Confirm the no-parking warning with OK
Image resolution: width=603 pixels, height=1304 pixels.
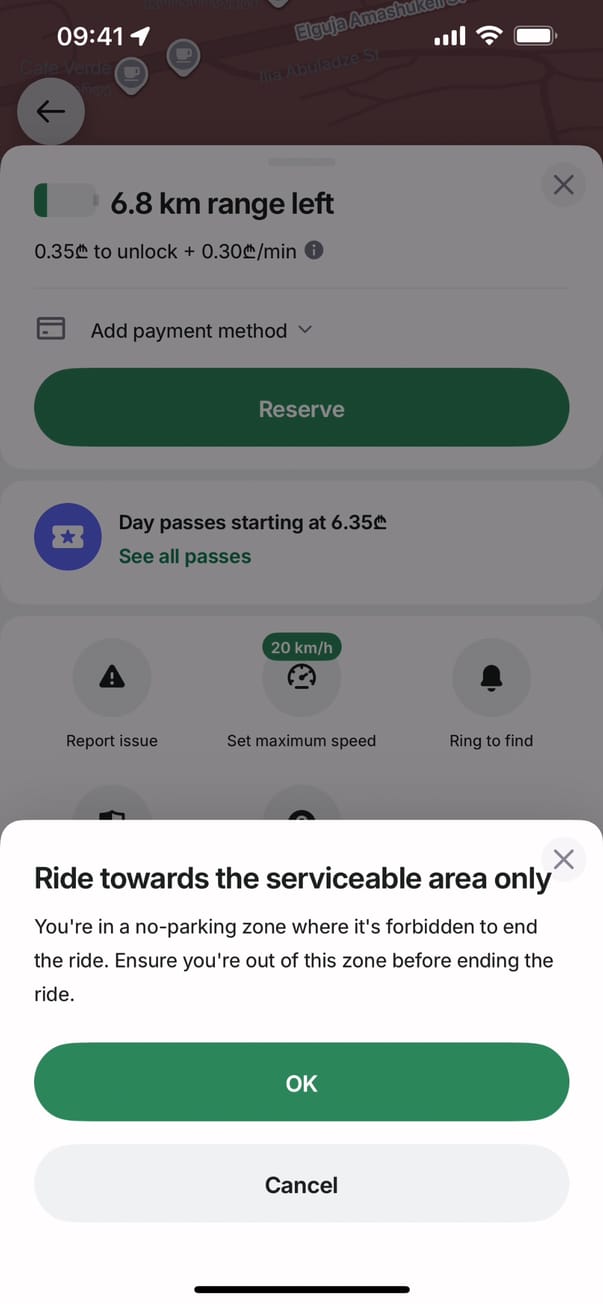[x=301, y=1083]
